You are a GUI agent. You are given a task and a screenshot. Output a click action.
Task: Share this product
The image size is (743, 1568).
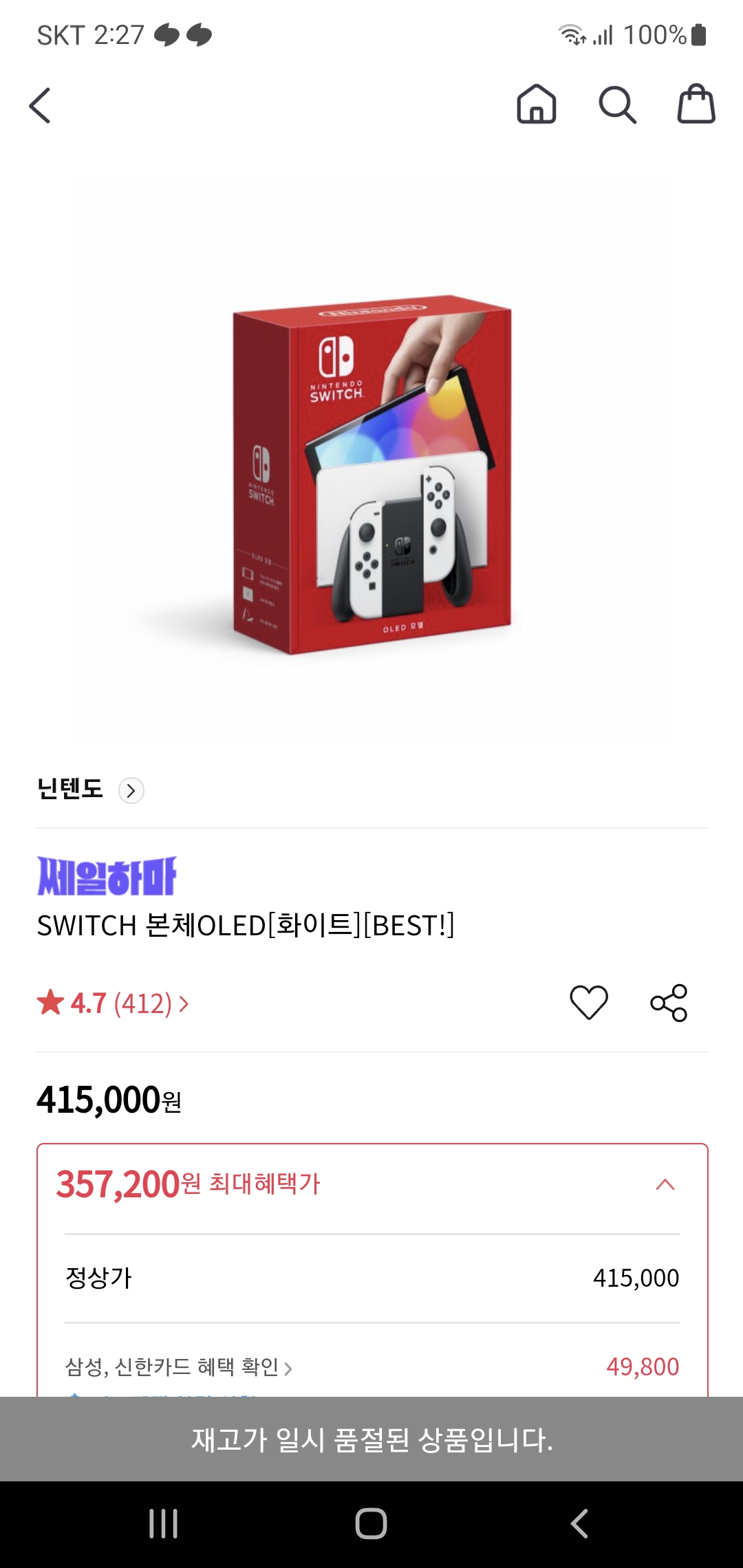coord(669,1002)
